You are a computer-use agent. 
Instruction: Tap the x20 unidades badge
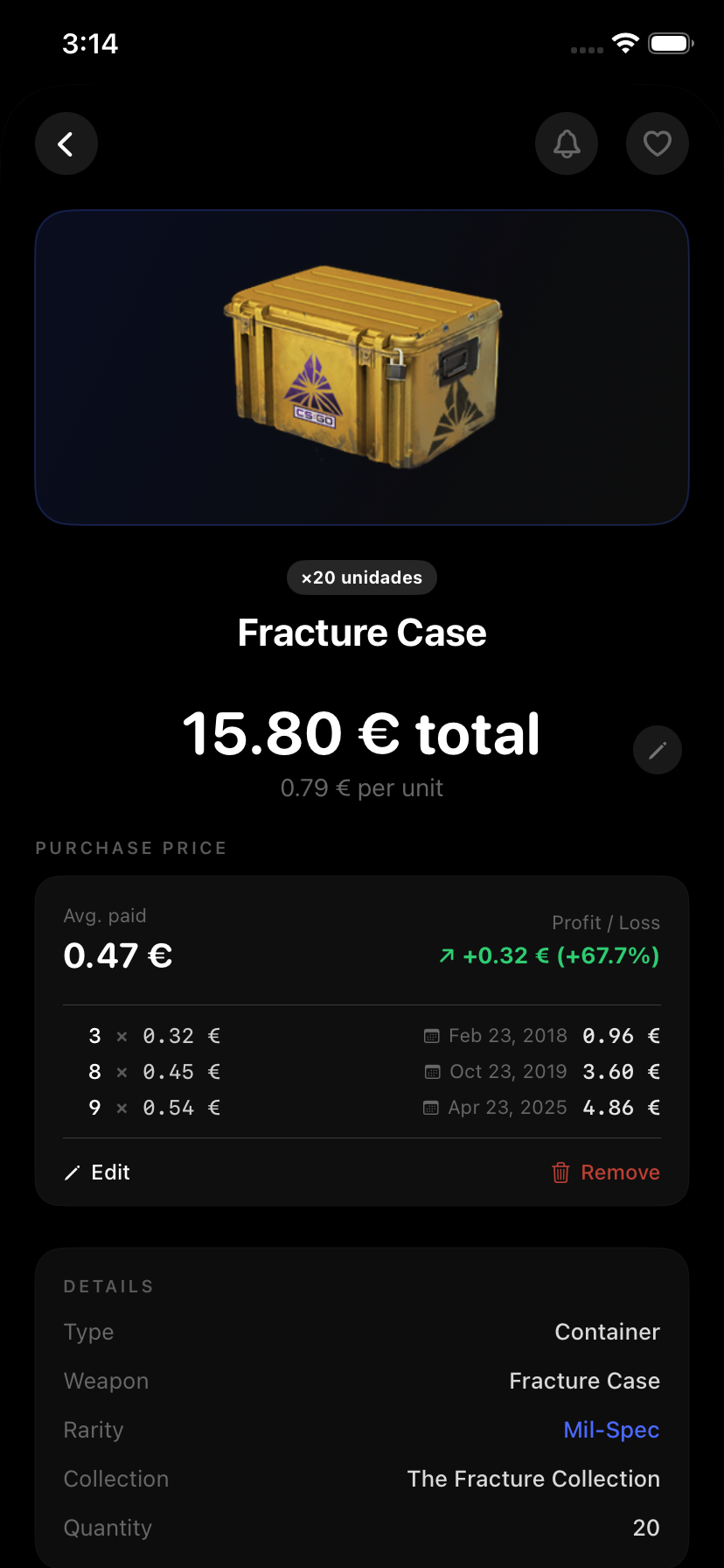(x=362, y=577)
